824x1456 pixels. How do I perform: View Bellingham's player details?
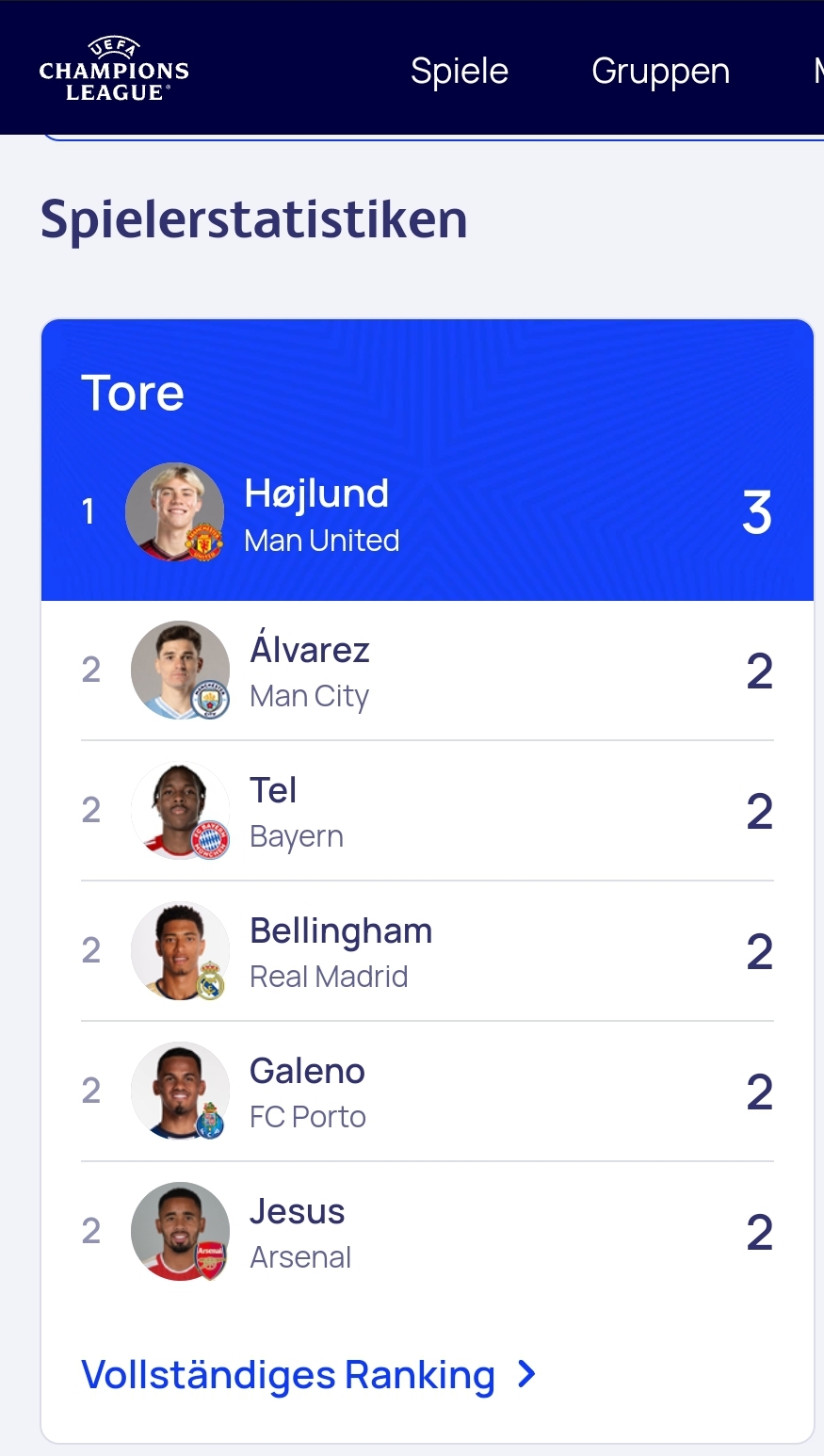point(428,951)
